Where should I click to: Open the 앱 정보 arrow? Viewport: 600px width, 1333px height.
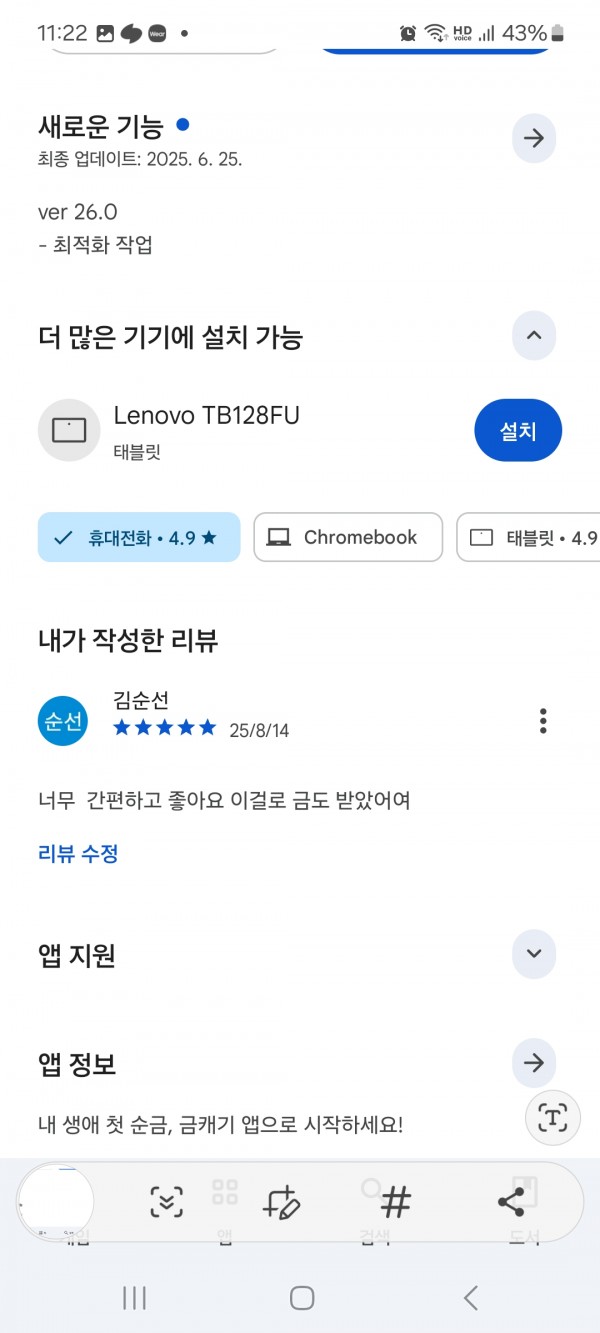[x=534, y=1062]
